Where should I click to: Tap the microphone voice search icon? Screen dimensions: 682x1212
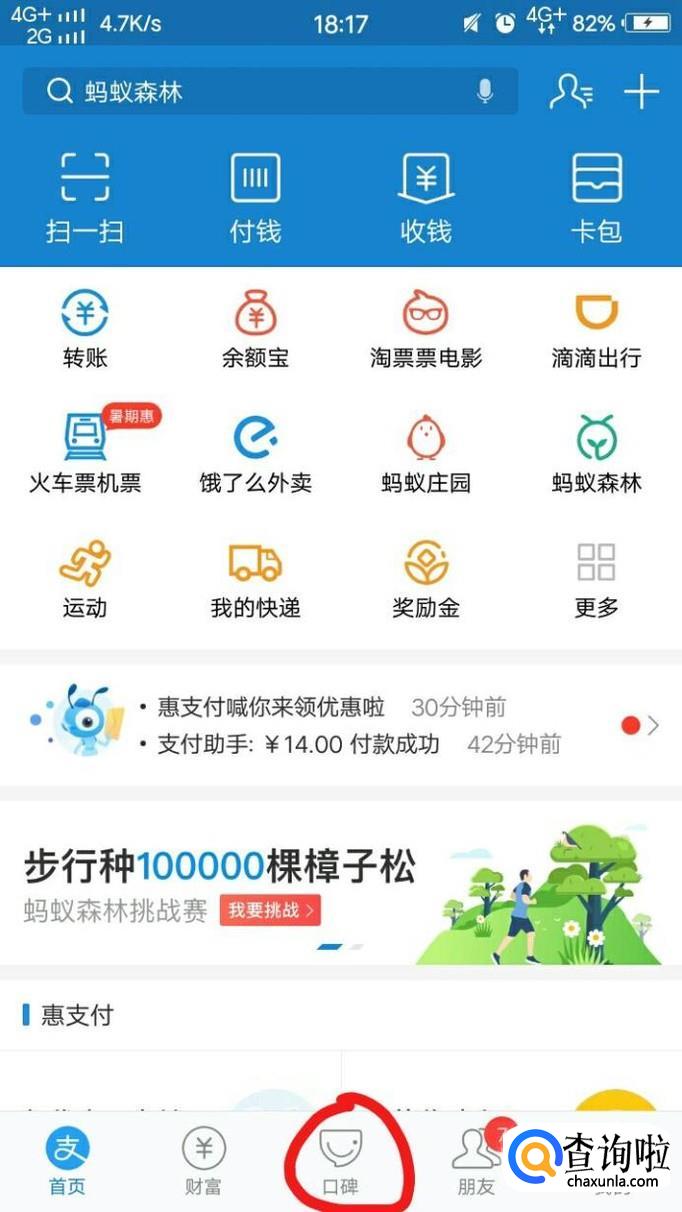click(x=485, y=92)
